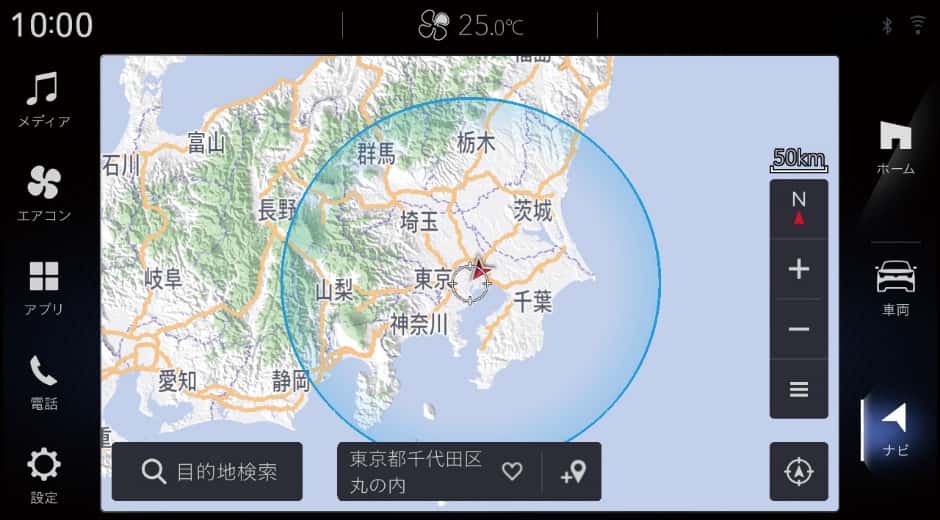Image resolution: width=940 pixels, height=520 pixels.
Task: Open the 東京都千代田区 丸の内 location details
Action: [416, 471]
